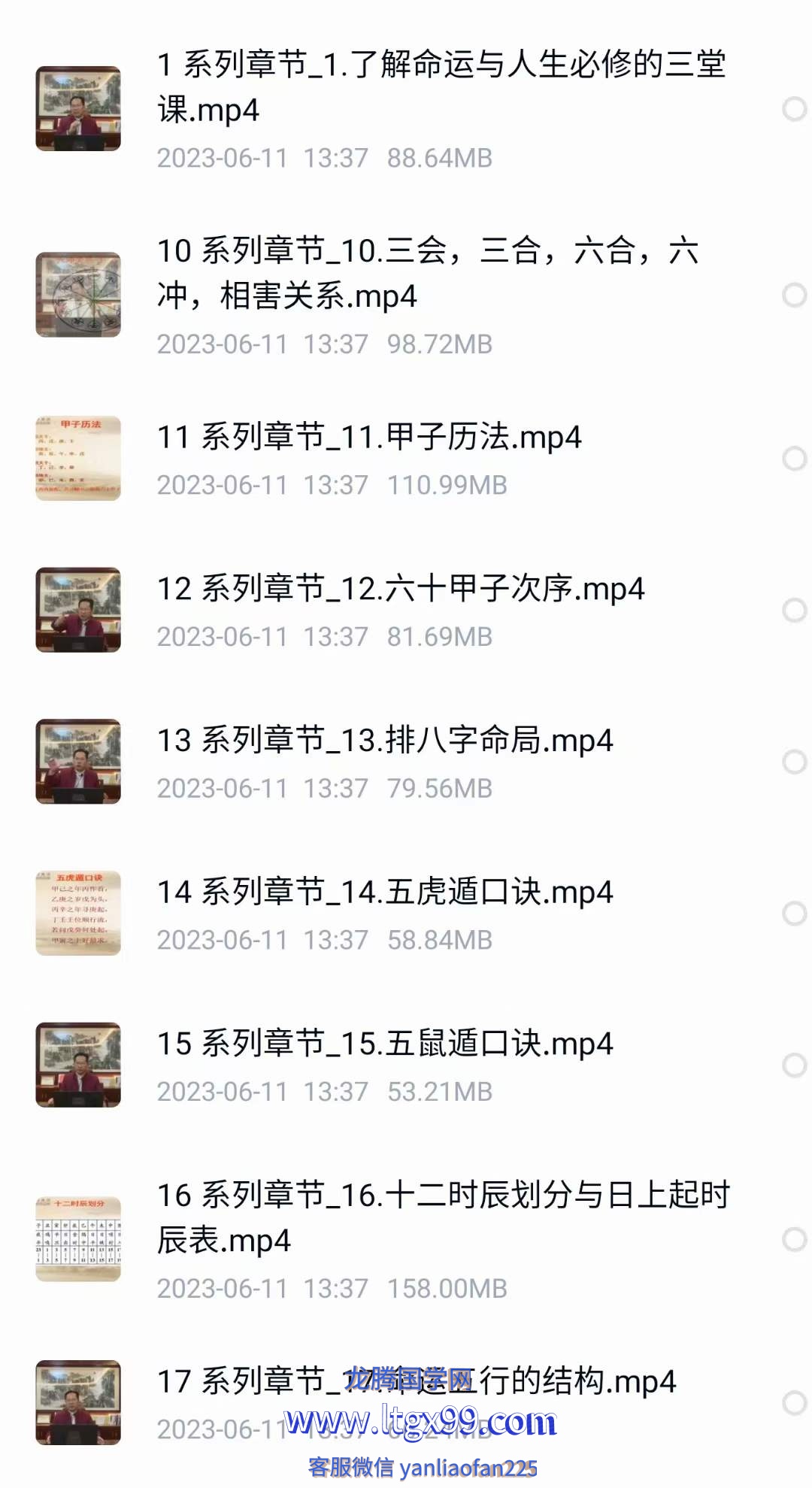
Task: Select the circle for file 17 系列章节
Action: (x=794, y=1403)
